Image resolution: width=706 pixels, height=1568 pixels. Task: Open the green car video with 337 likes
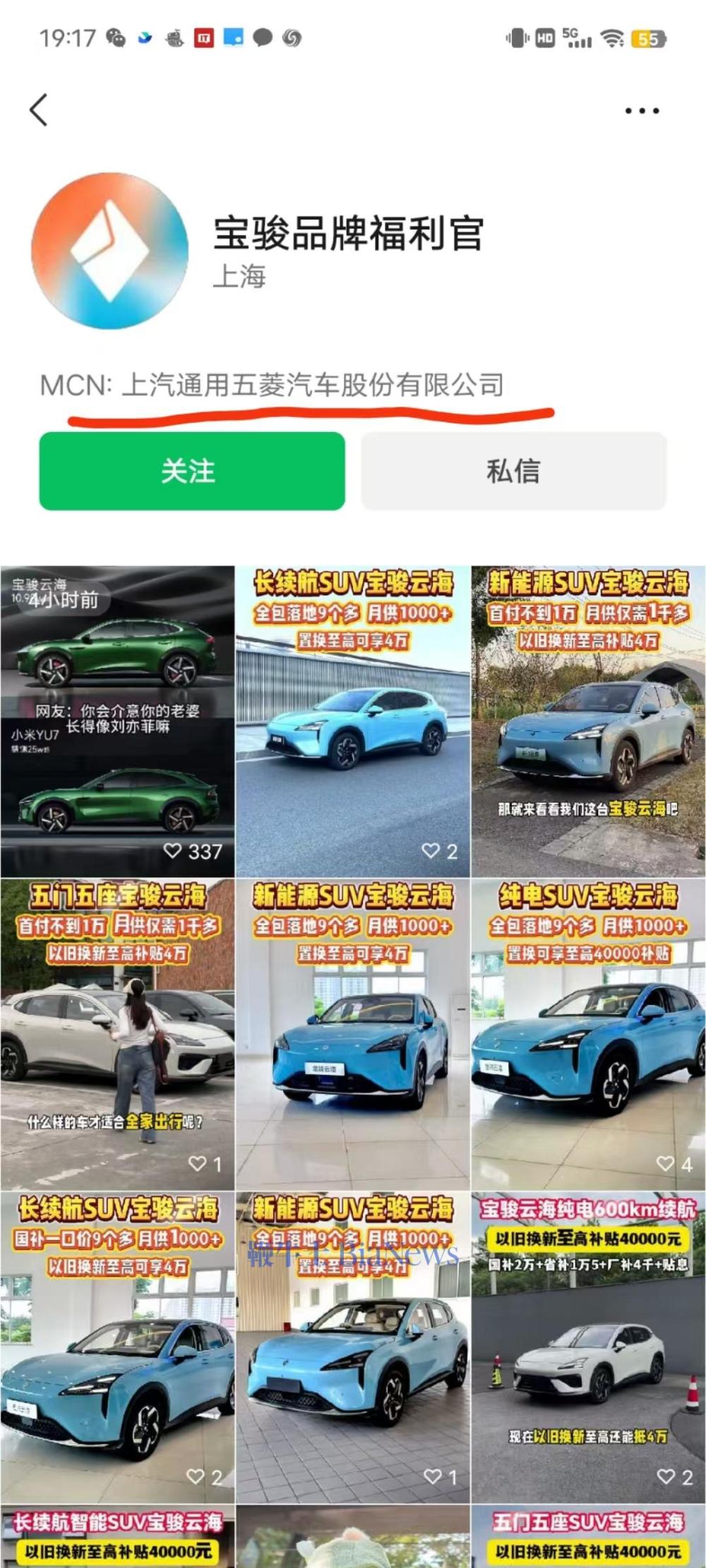click(117, 721)
